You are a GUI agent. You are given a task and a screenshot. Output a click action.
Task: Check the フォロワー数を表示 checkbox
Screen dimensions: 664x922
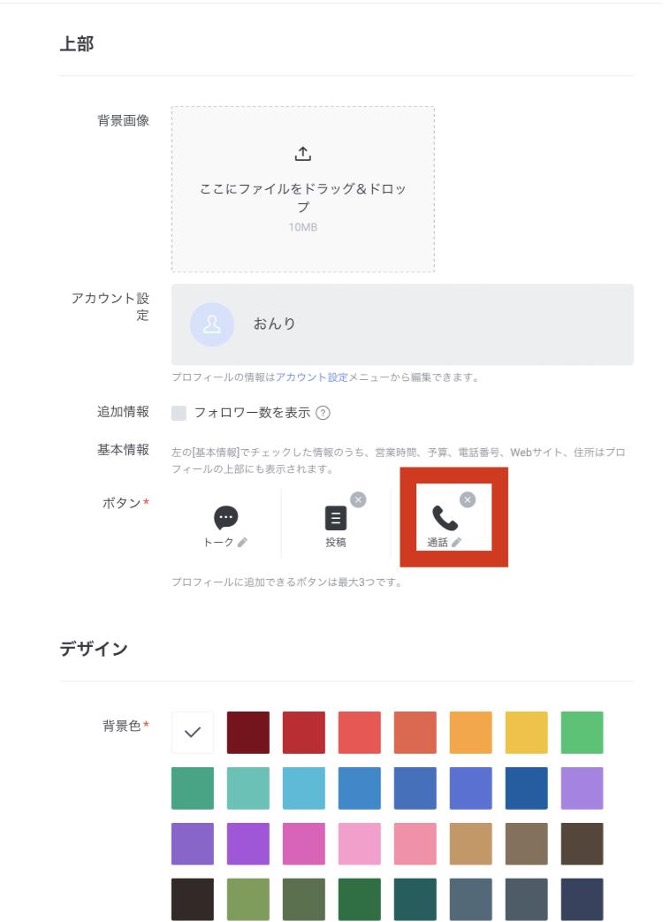179,413
